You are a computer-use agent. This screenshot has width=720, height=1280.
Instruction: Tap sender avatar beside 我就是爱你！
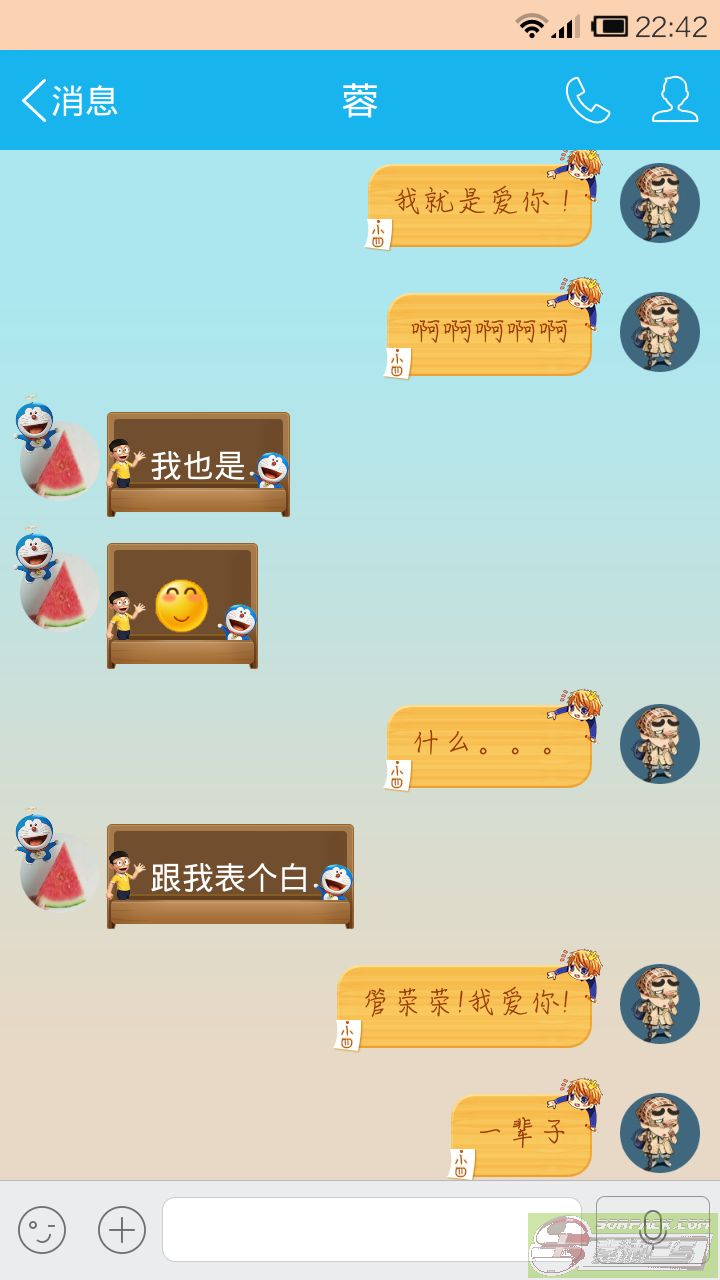point(660,203)
